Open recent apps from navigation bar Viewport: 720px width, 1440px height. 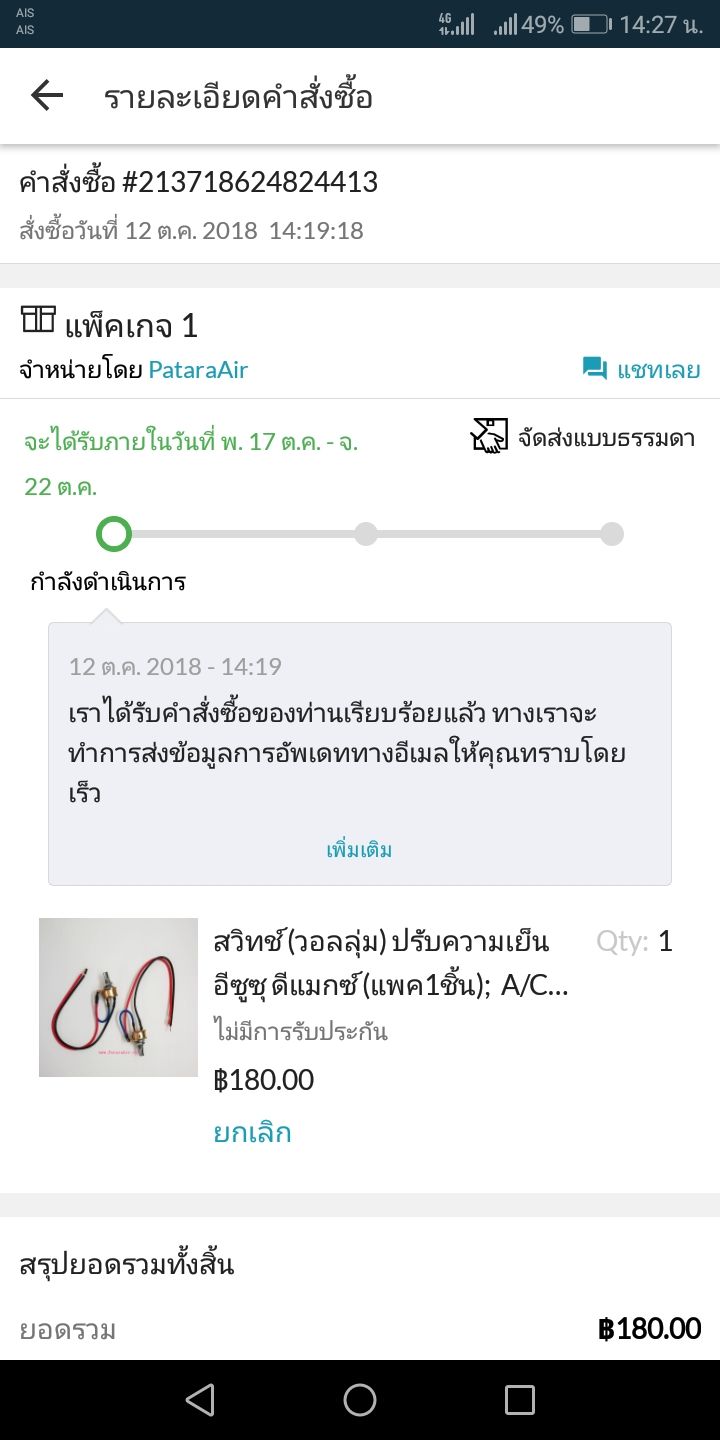point(520,1400)
